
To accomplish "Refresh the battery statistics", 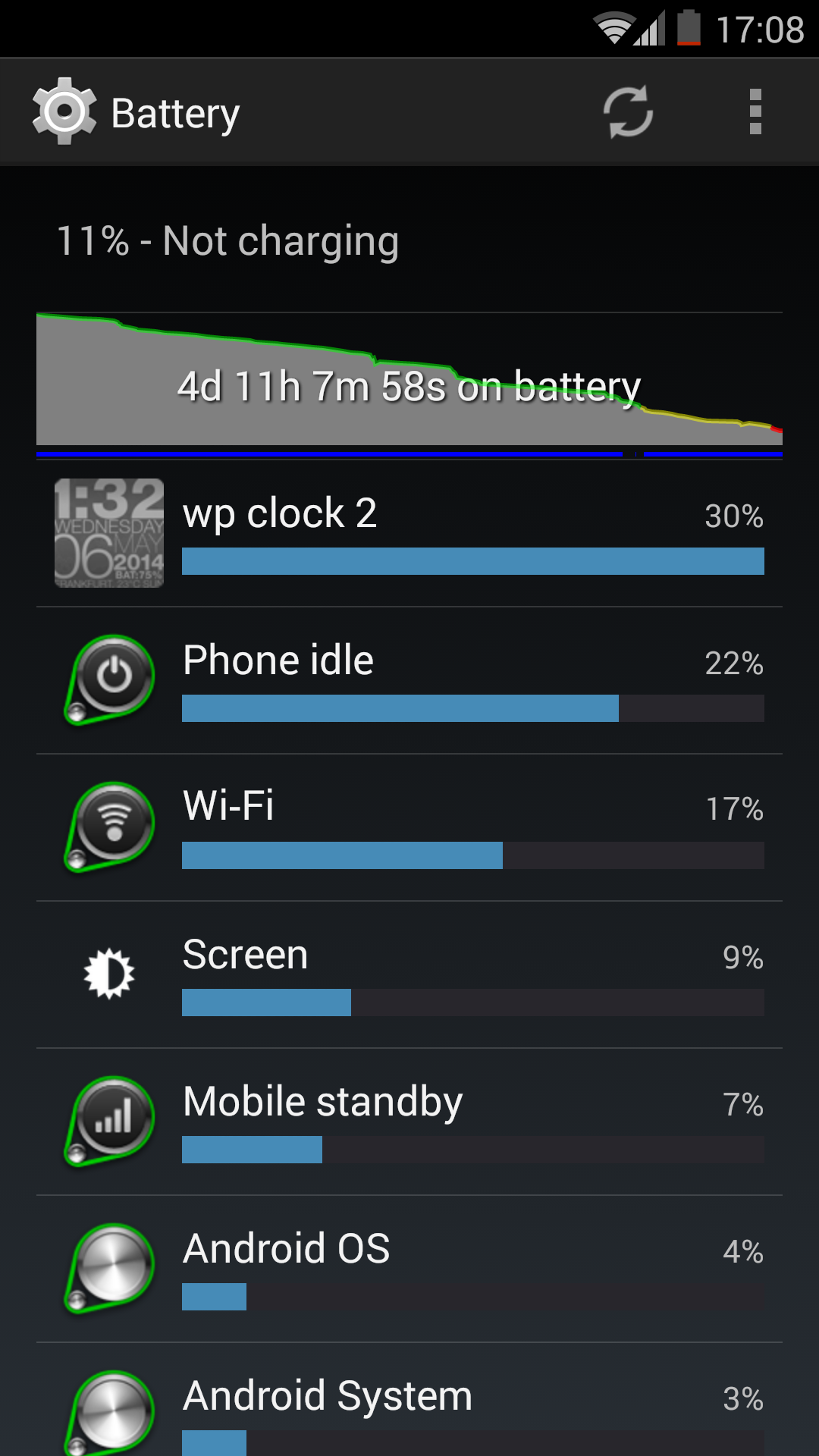I will click(628, 112).
